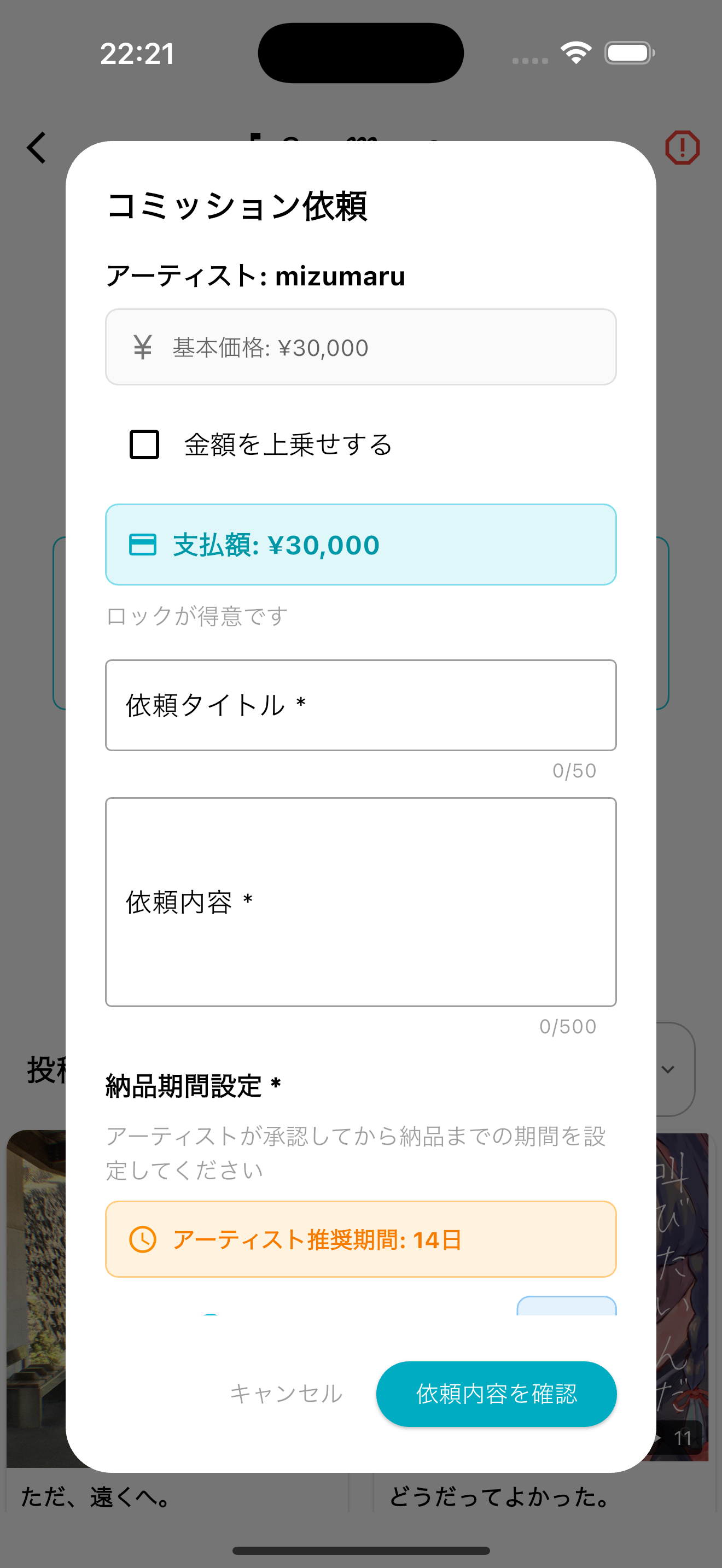
Task: Tap the Wi-Fi icon in the status bar
Action: [576, 52]
